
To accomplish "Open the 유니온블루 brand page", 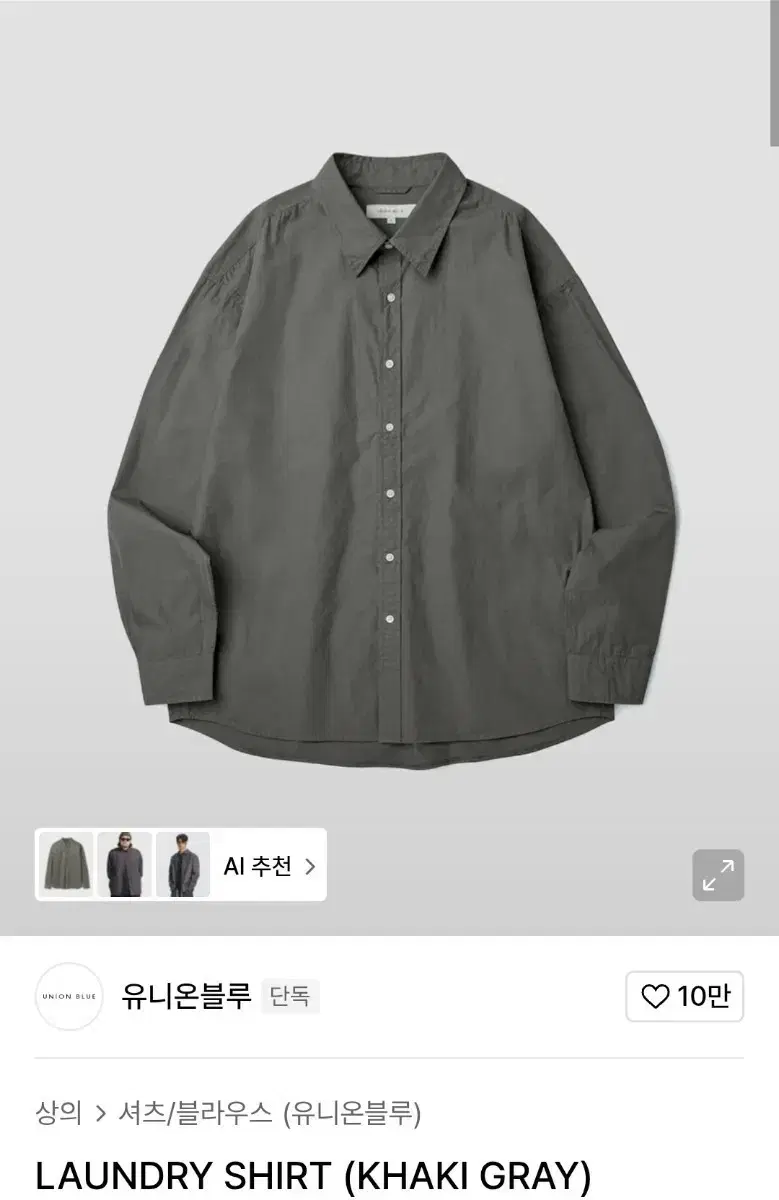I will (186, 996).
